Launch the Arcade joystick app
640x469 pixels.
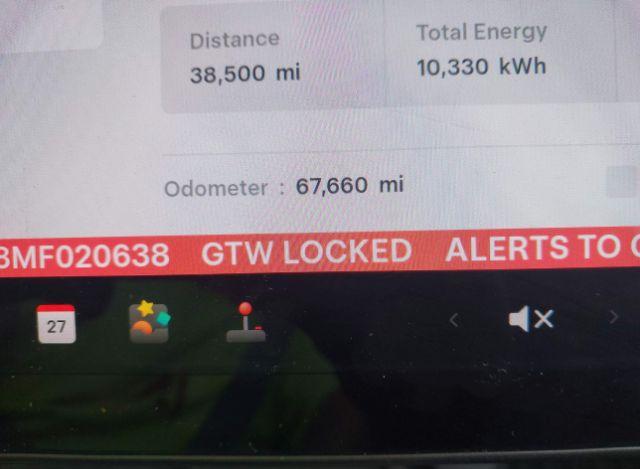[x=245, y=322]
